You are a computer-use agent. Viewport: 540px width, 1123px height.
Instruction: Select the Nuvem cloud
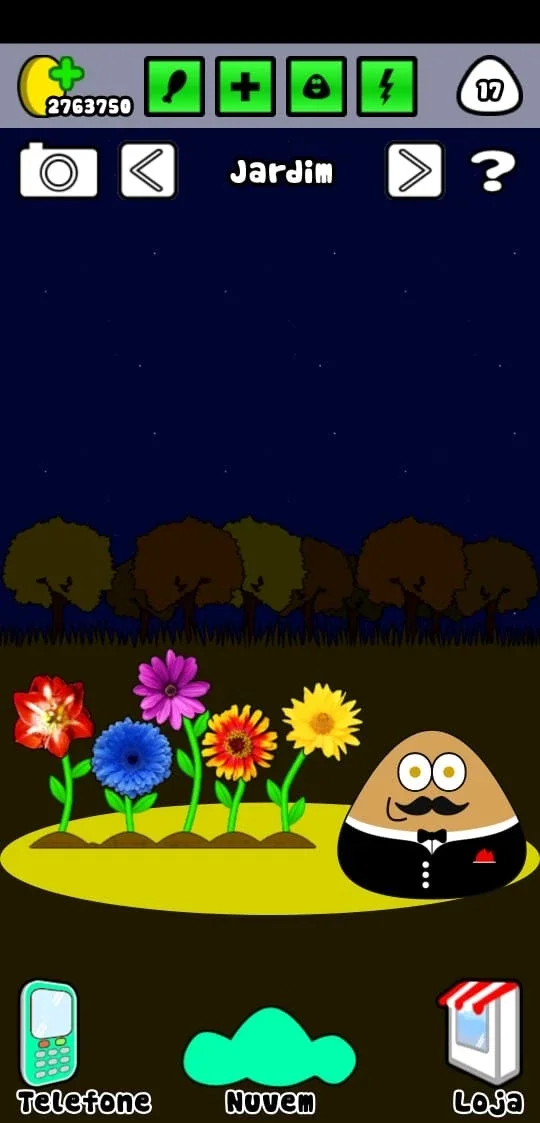coord(270,1060)
